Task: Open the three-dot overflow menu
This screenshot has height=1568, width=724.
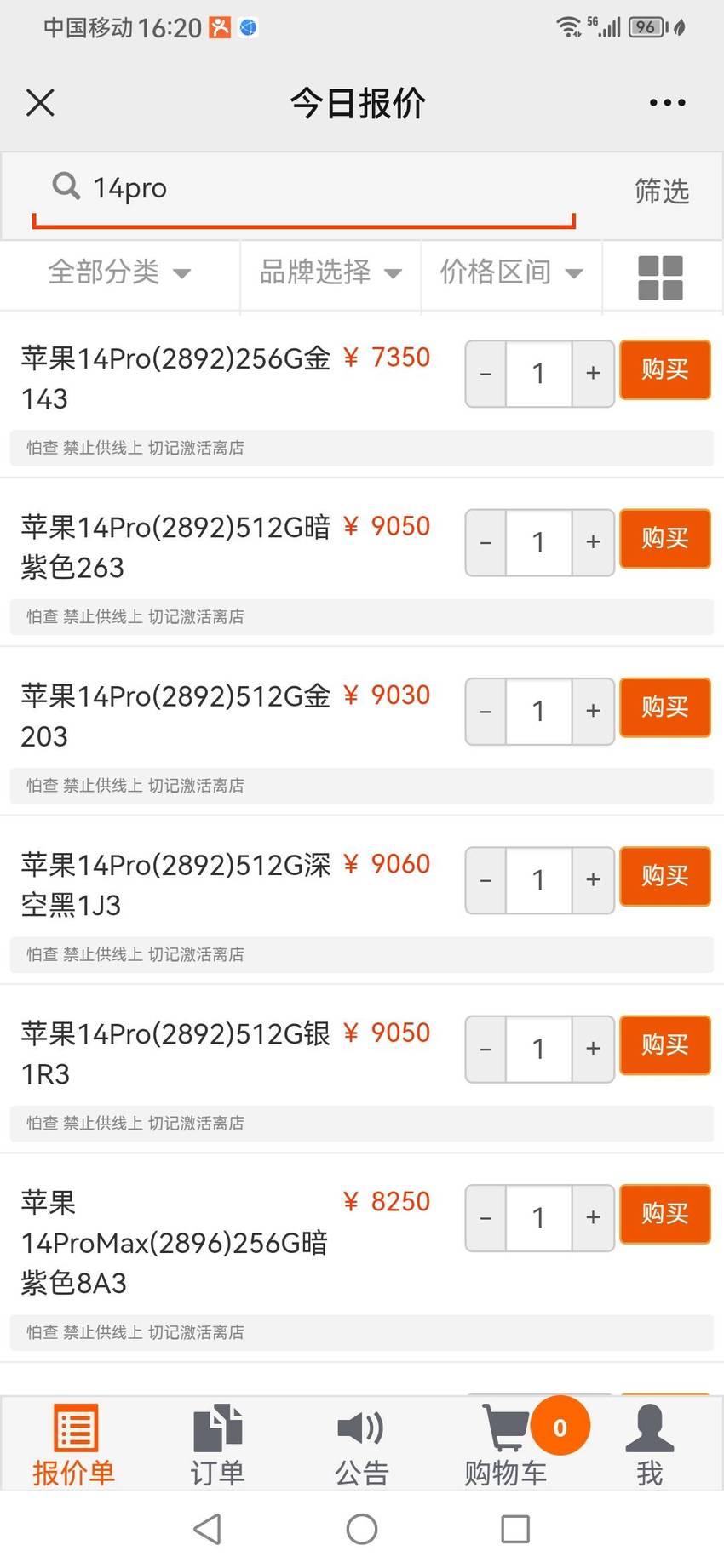Action: click(667, 103)
